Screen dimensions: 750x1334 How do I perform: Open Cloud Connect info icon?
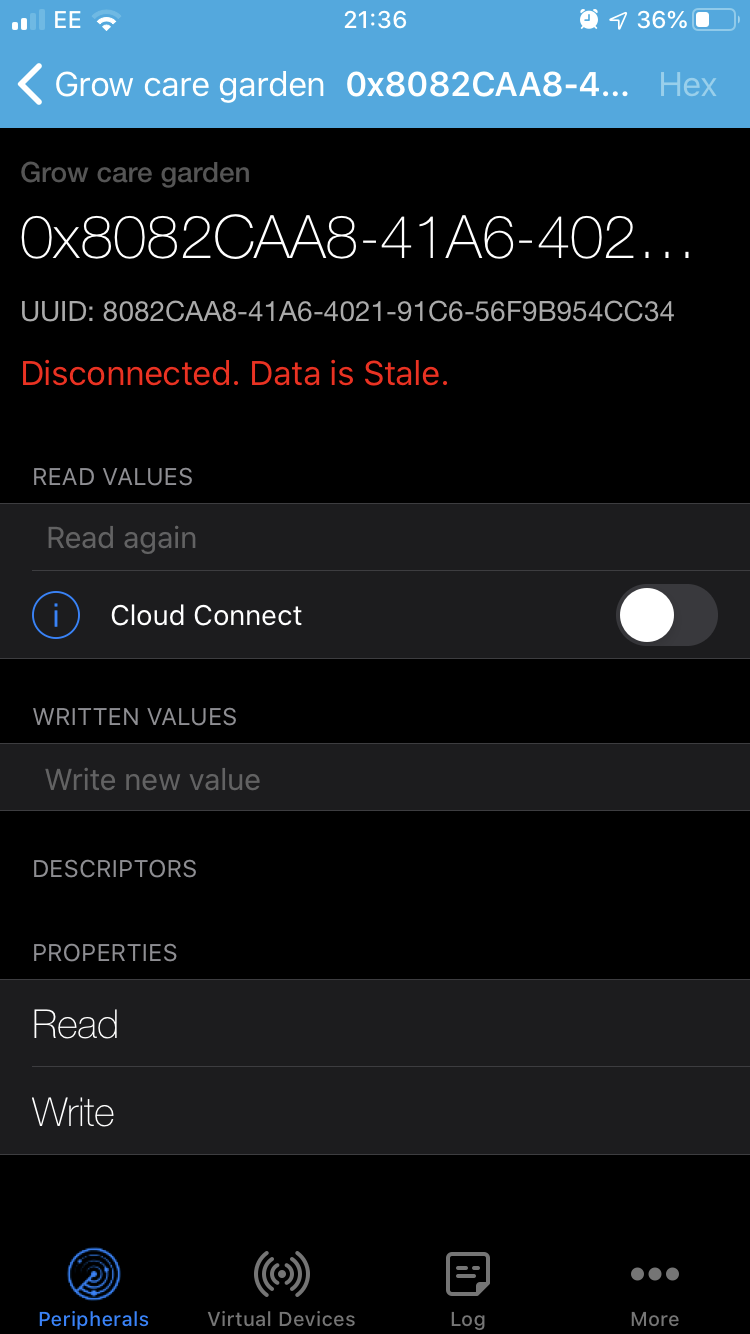56,615
